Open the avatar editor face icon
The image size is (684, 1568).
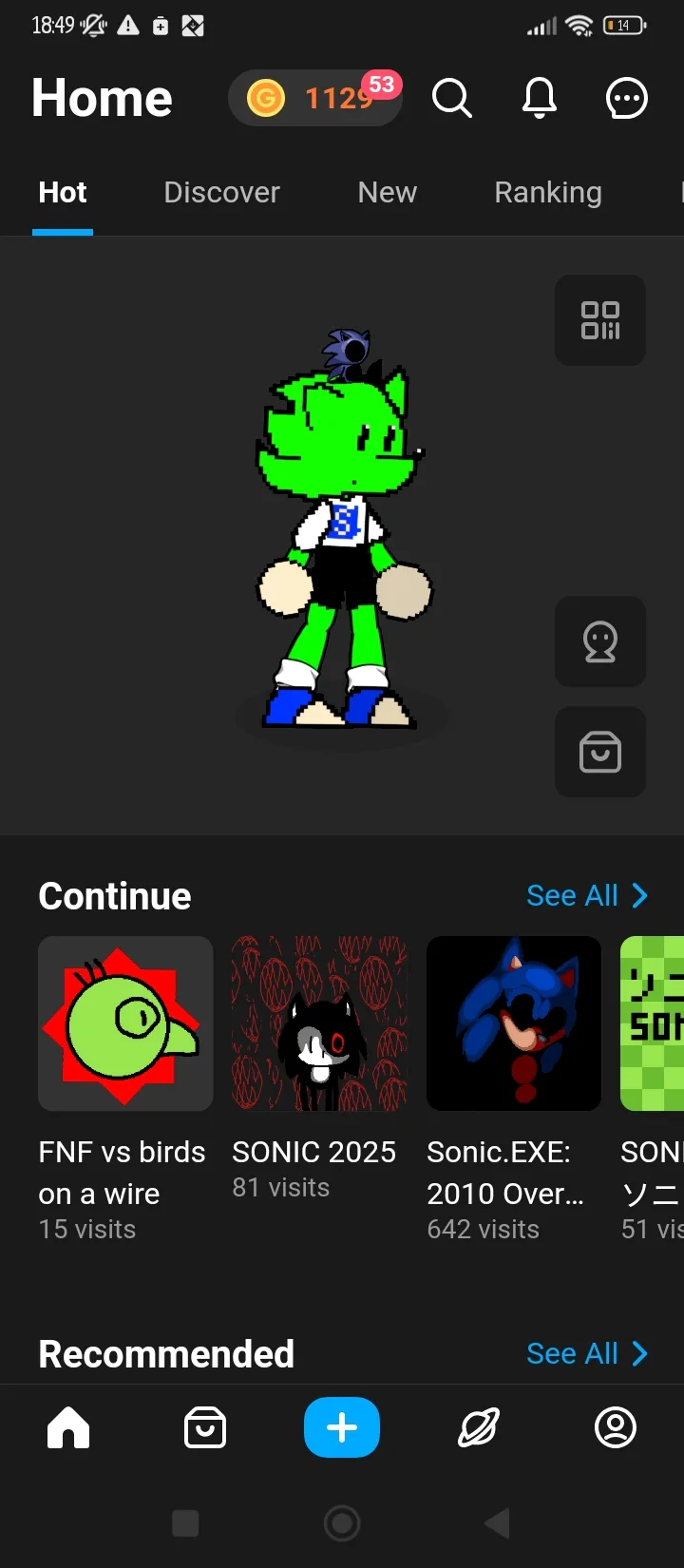click(600, 641)
